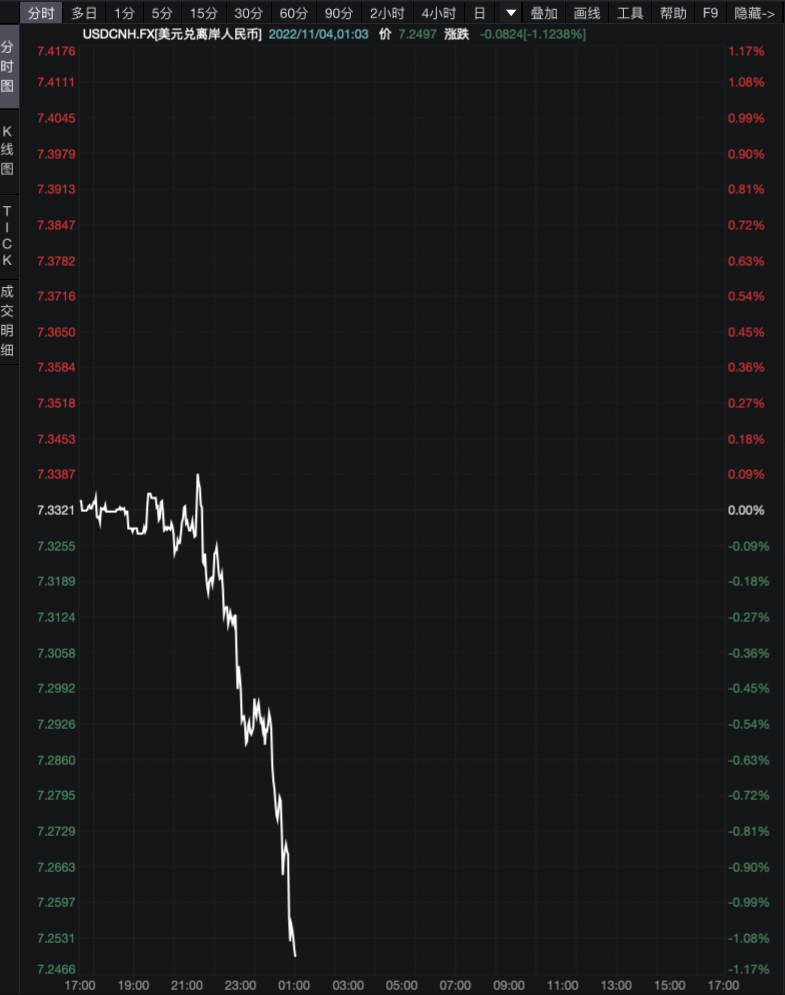Choose the 2小时 interval
785x995 pixels.
387,13
